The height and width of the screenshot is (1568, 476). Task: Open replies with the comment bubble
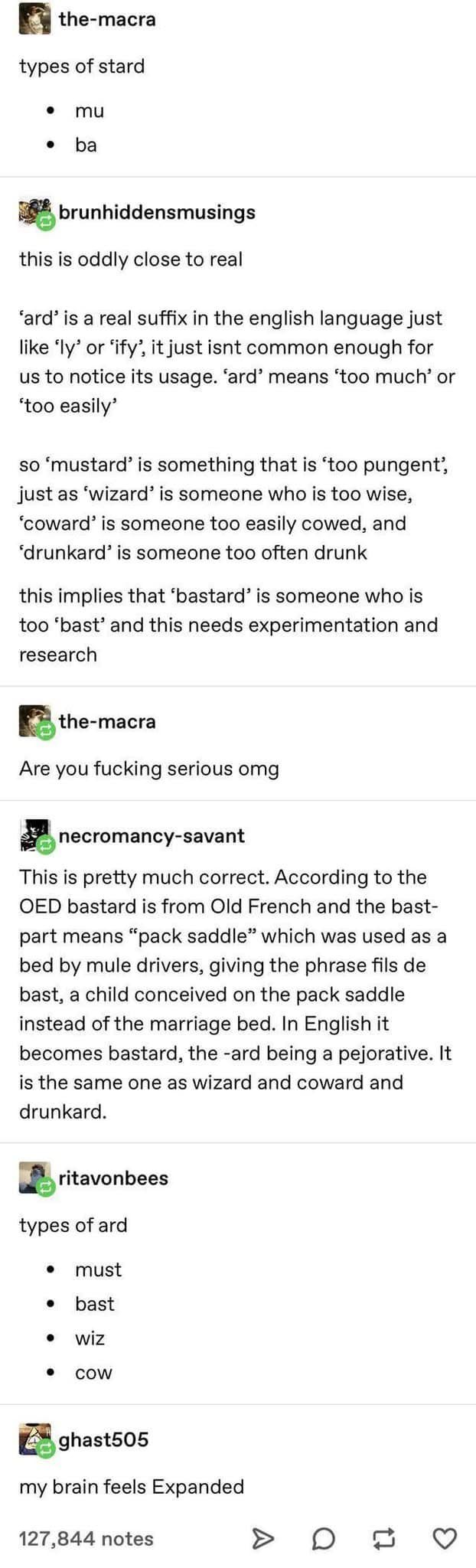323,1538
